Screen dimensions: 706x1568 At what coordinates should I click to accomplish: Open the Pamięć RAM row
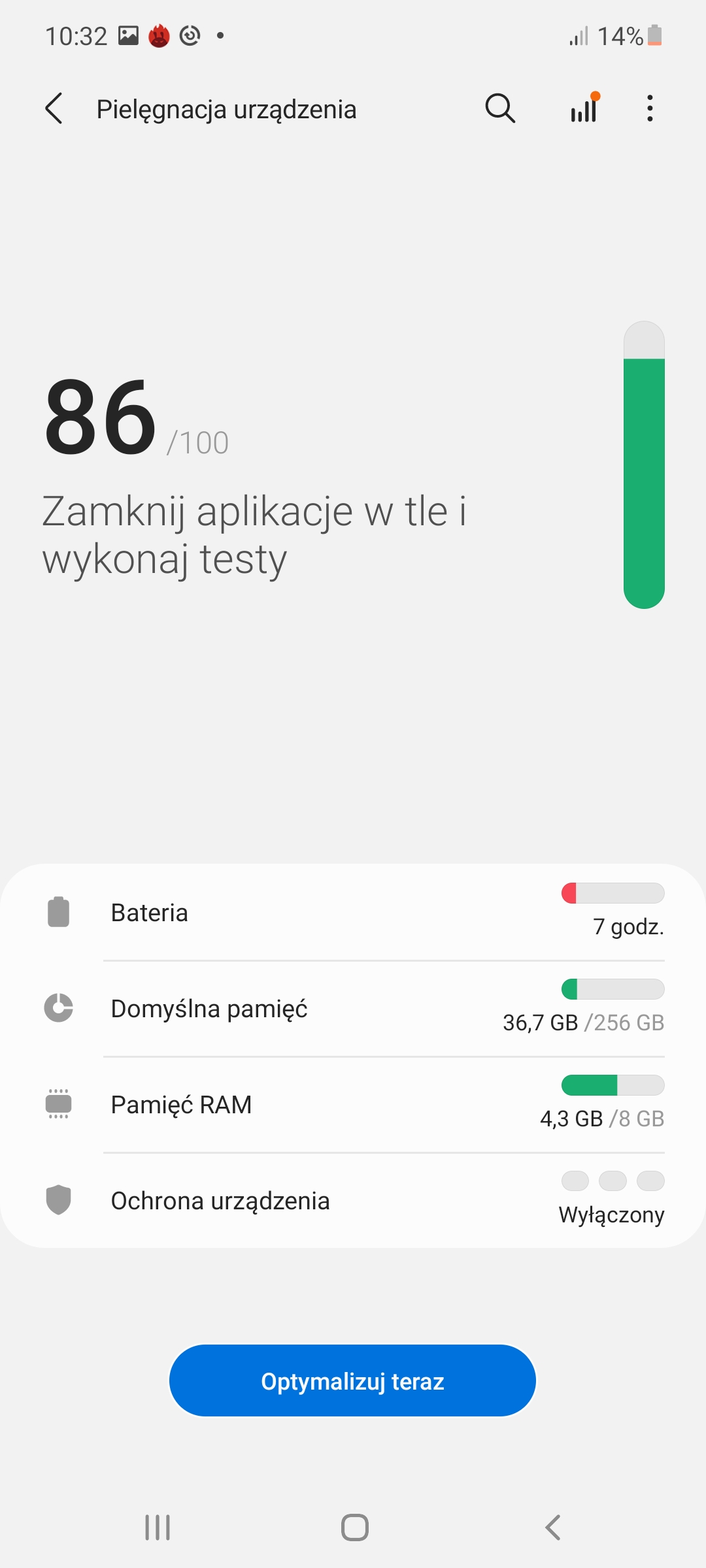pyautogui.click(x=353, y=1105)
